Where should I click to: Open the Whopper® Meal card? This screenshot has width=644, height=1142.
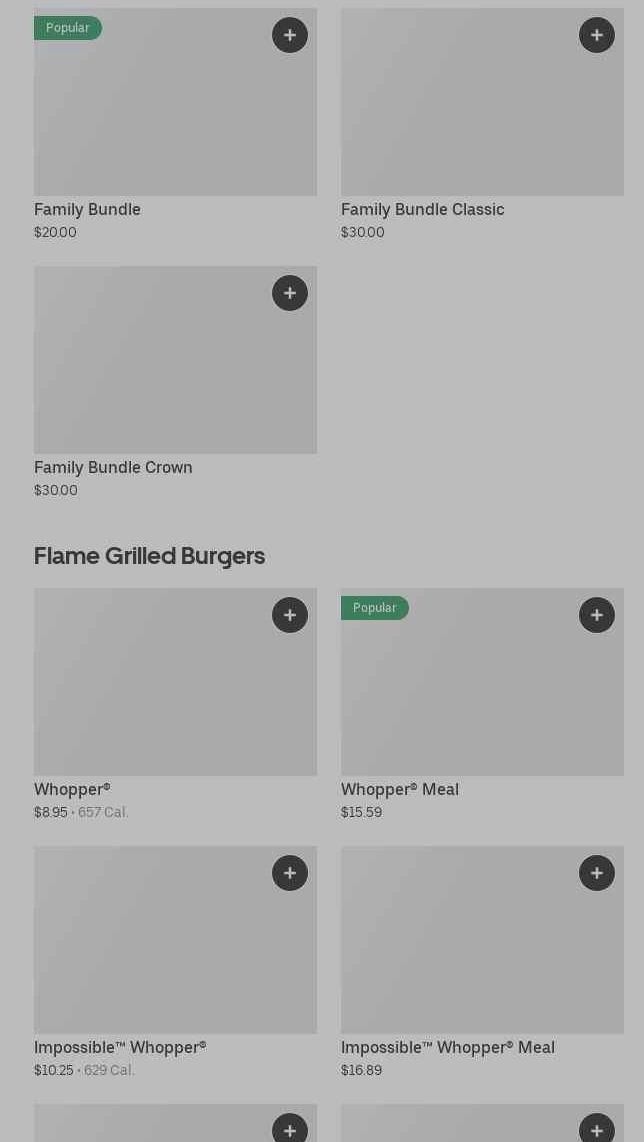(x=482, y=704)
